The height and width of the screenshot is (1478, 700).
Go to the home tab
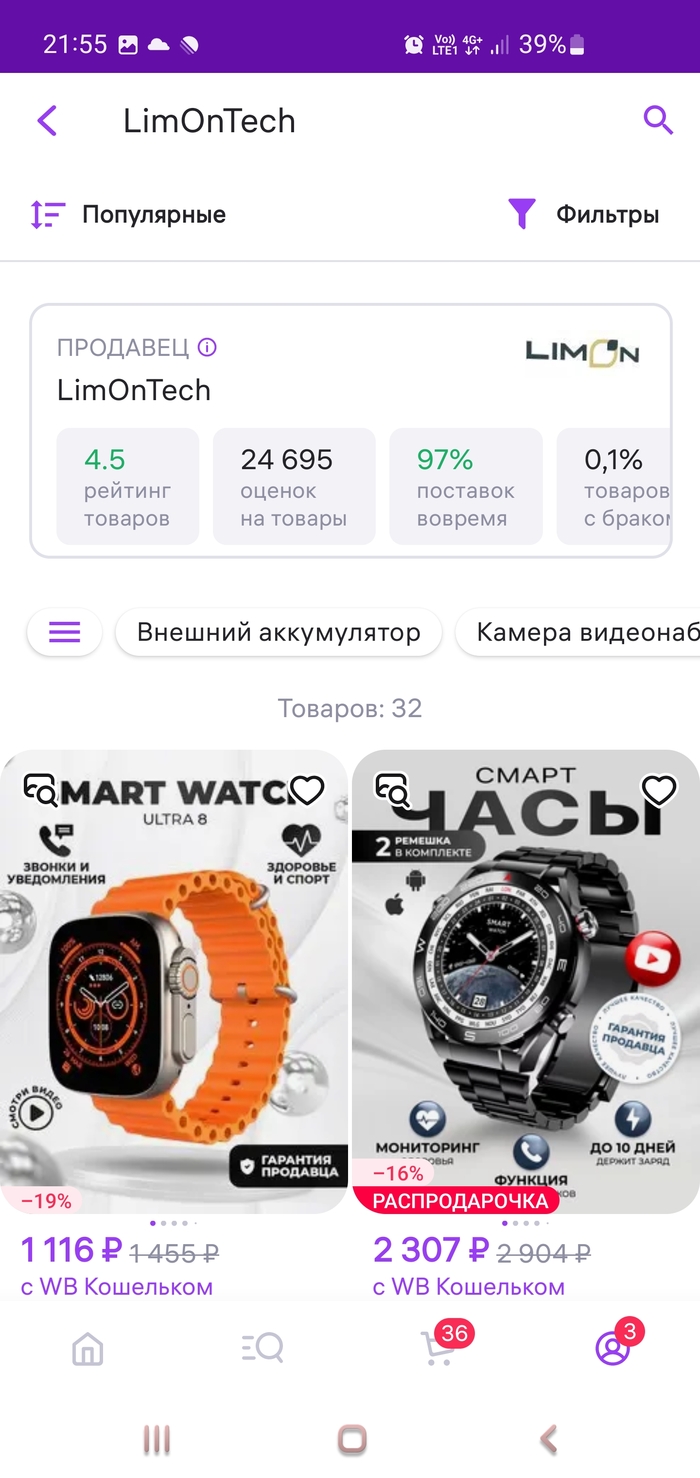88,1349
